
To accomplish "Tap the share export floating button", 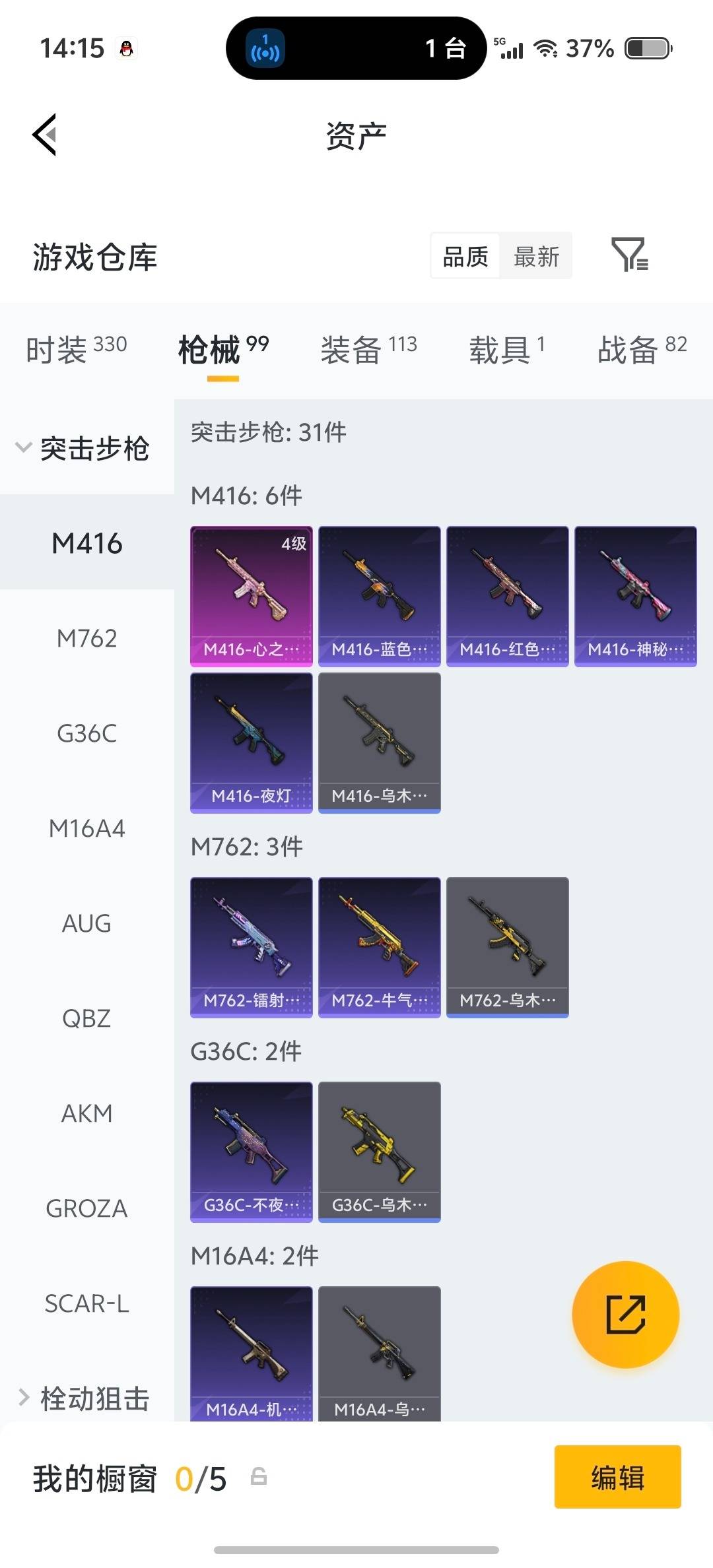I will [x=625, y=1315].
